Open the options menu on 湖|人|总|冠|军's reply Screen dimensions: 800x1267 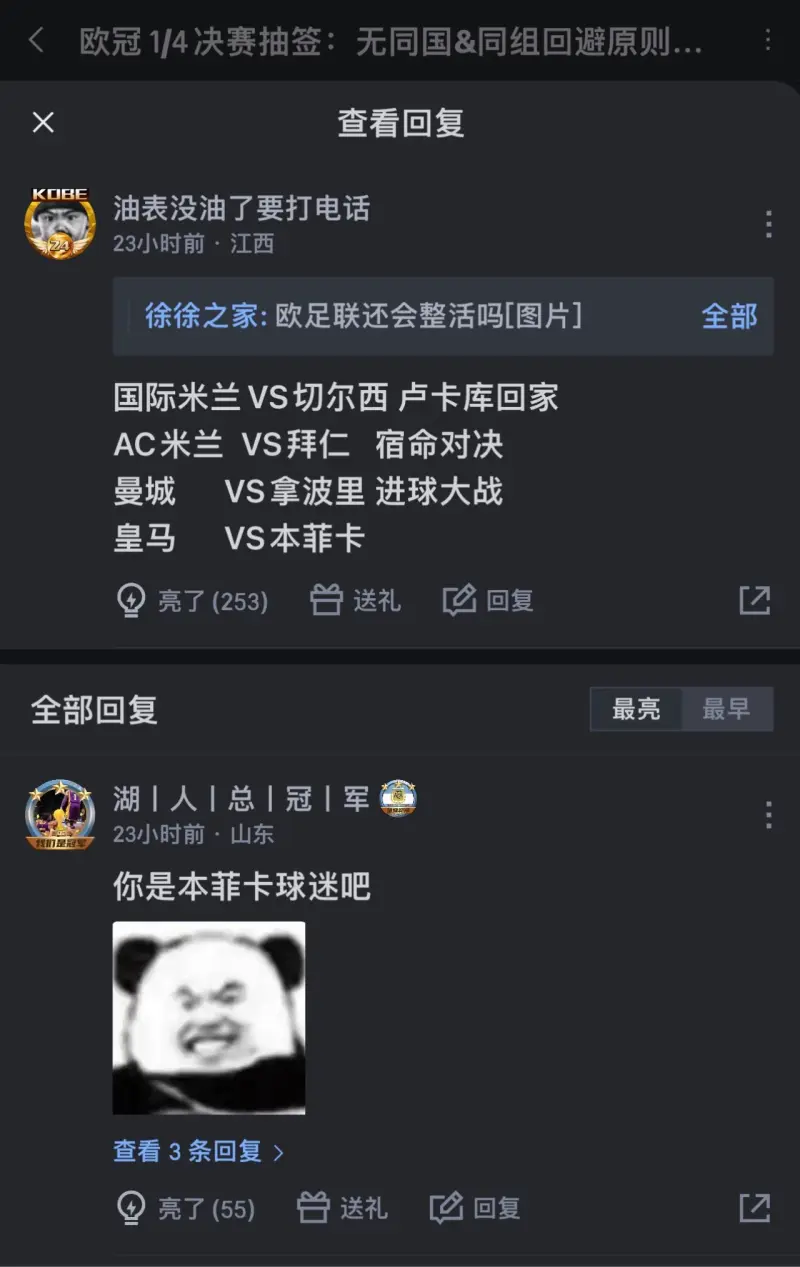(767, 814)
